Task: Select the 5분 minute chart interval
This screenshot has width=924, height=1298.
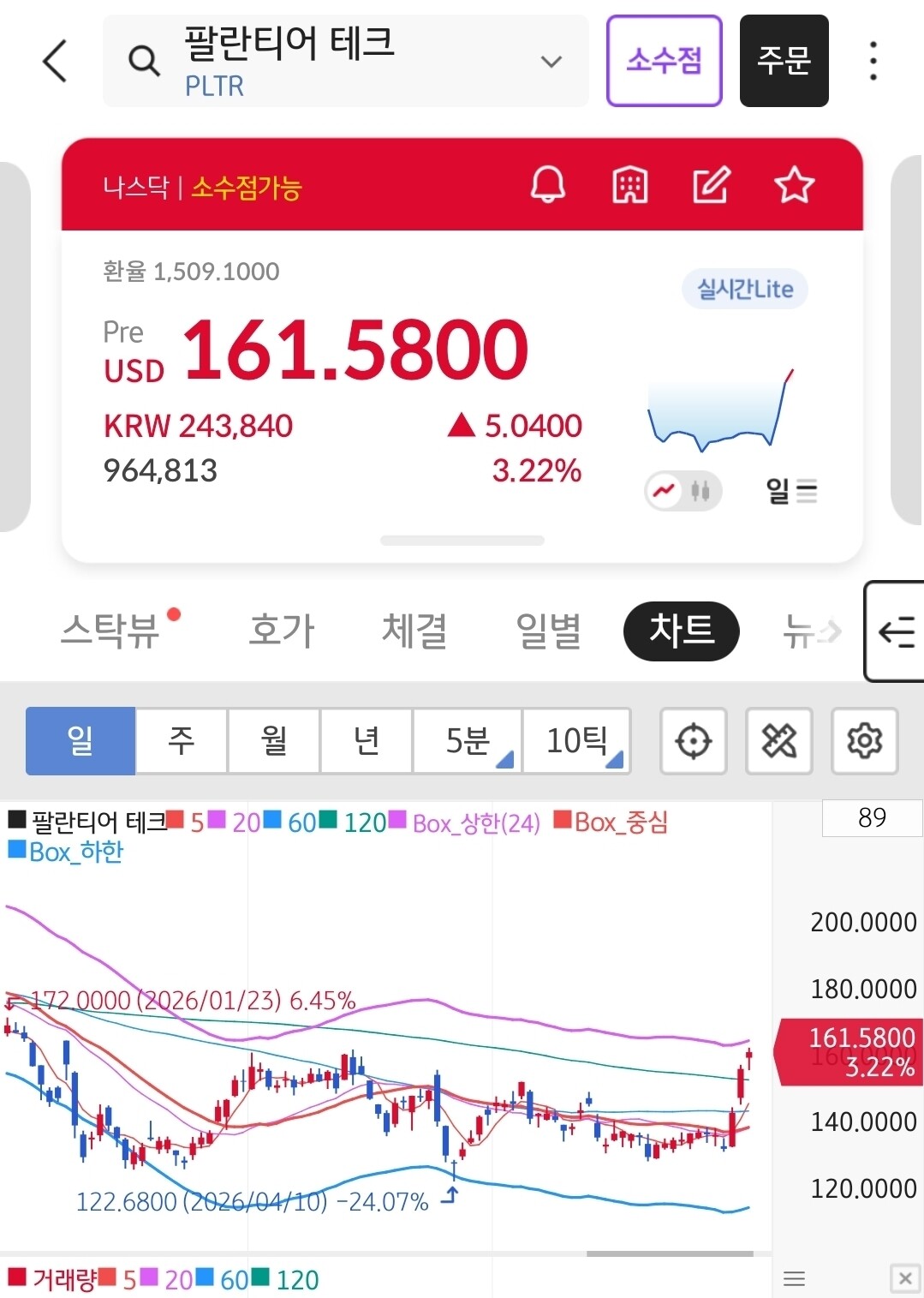Action: point(468,741)
